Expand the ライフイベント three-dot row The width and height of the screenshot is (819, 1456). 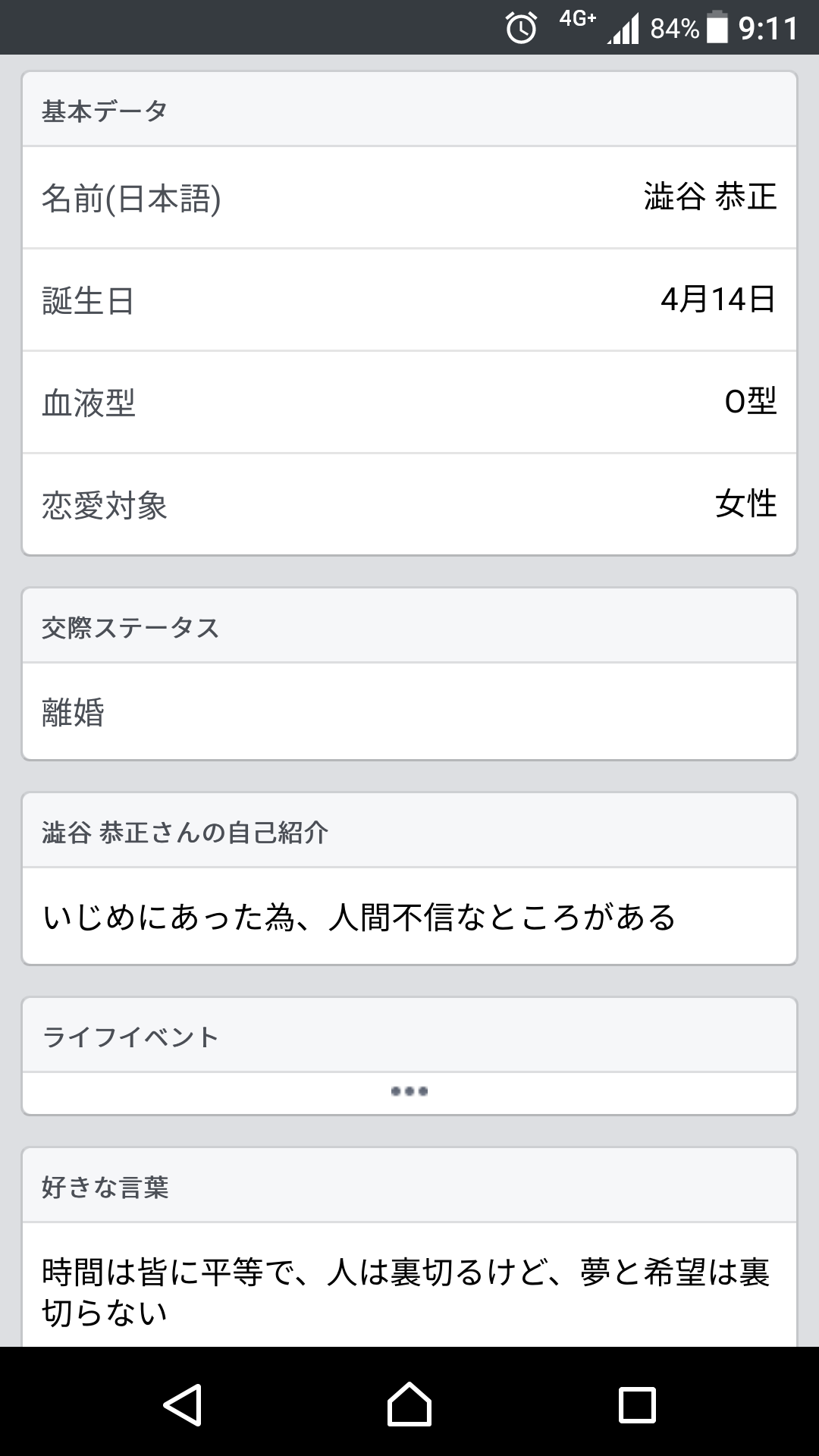pos(409,1092)
